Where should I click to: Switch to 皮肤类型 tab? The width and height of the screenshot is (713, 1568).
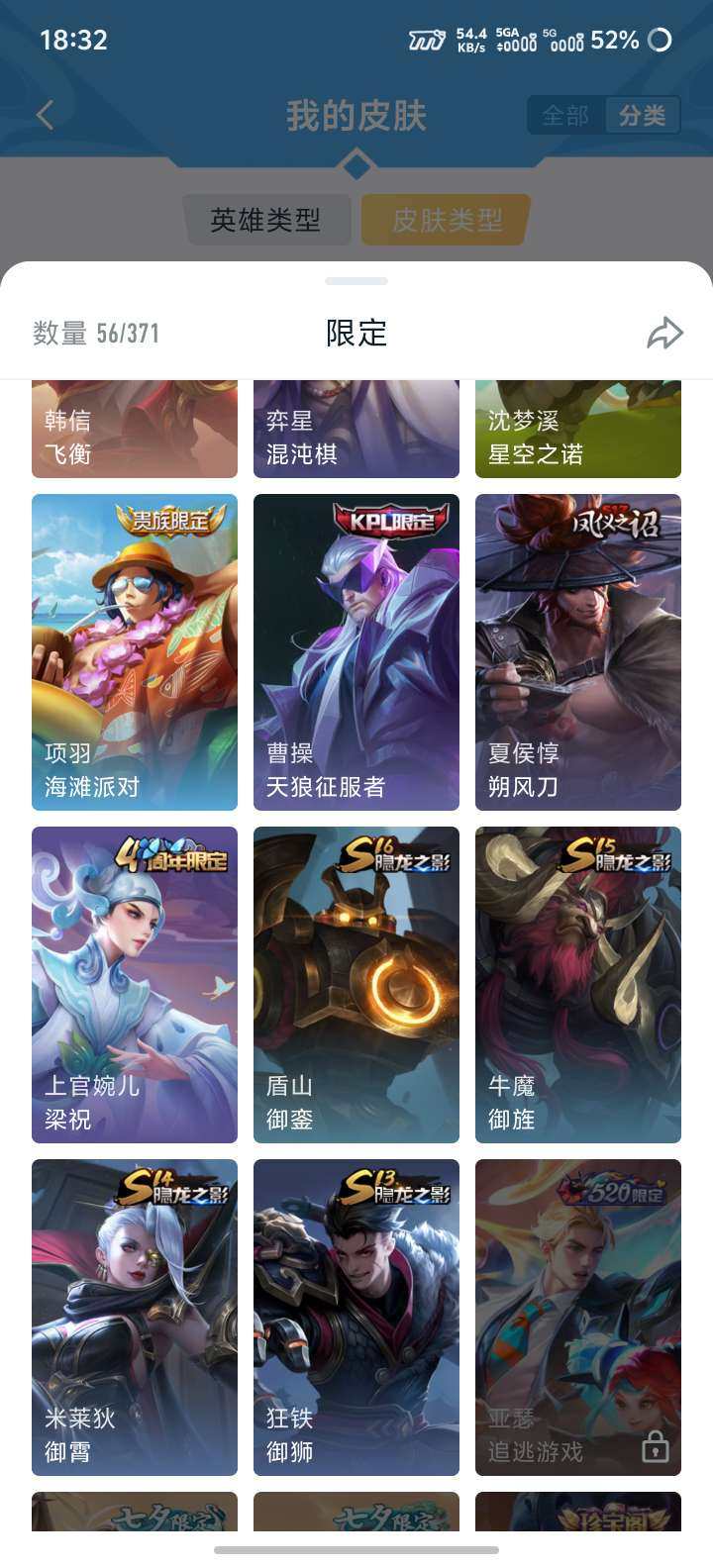click(443, 221)
